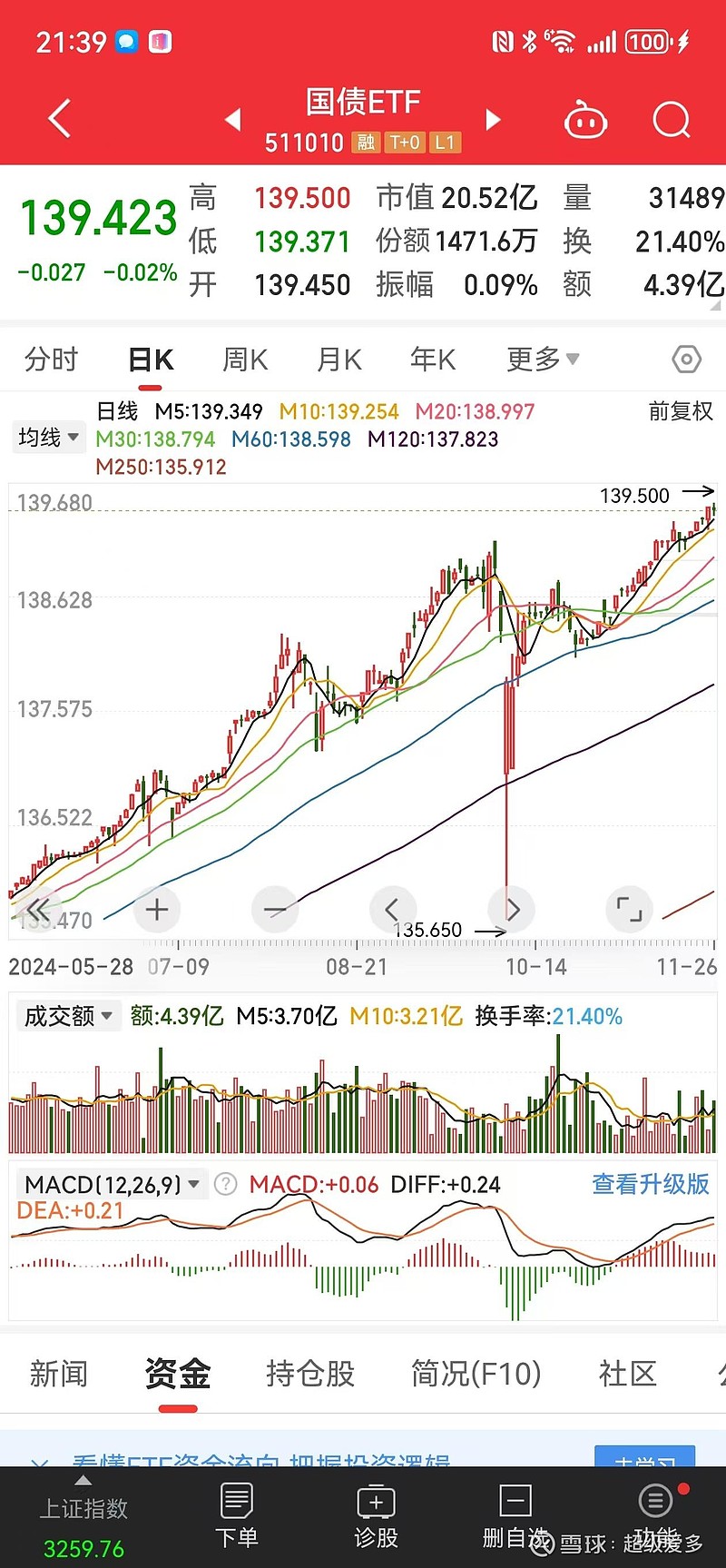Expand the 均线 moving average dropdown

(x=47, y=437)
